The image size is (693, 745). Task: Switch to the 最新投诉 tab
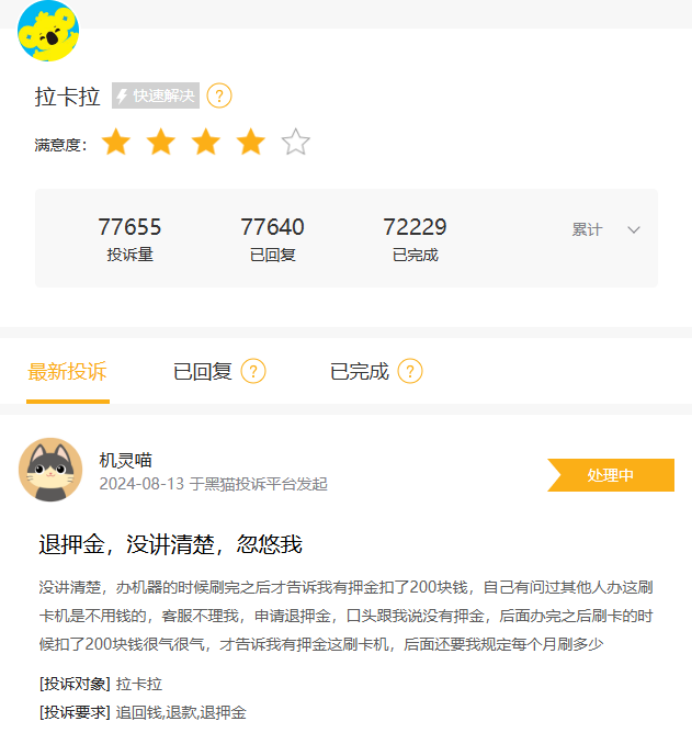(x=67, y=372)
